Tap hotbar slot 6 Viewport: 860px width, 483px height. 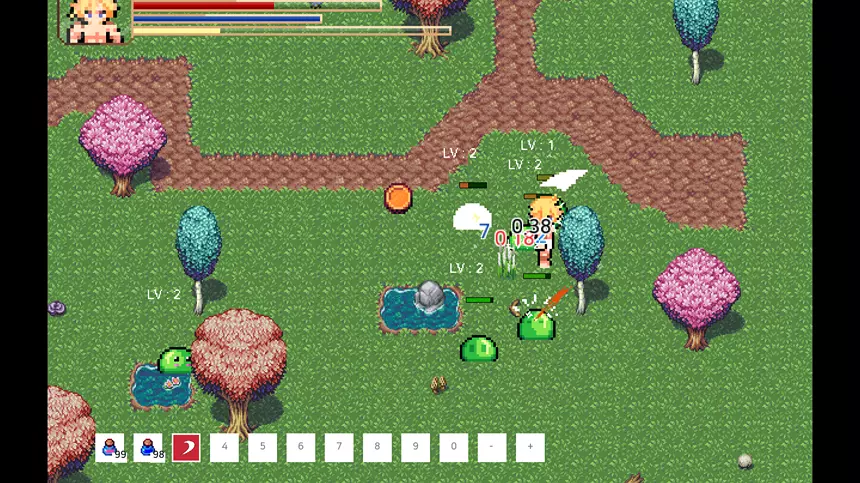pos(300,447)
